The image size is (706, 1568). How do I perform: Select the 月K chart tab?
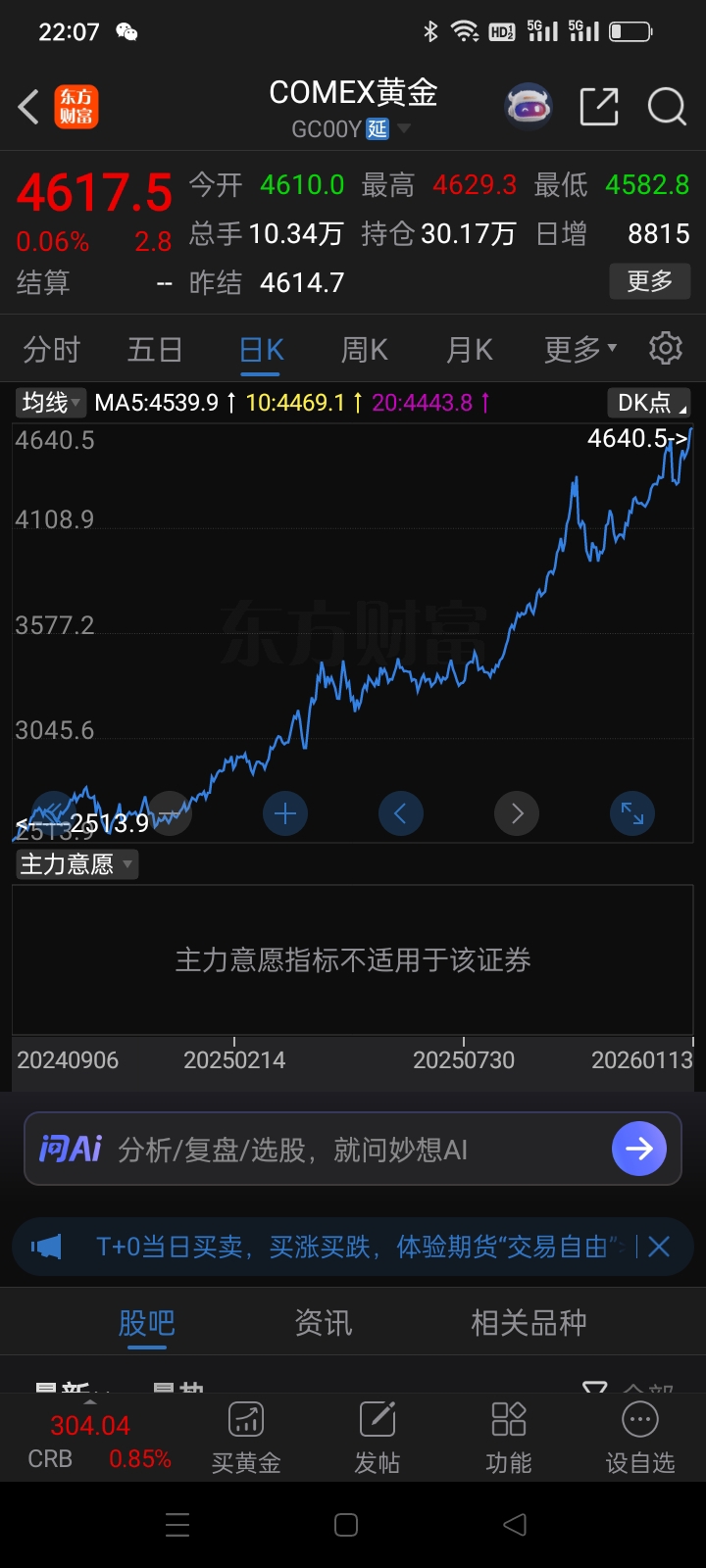[469, 349]
